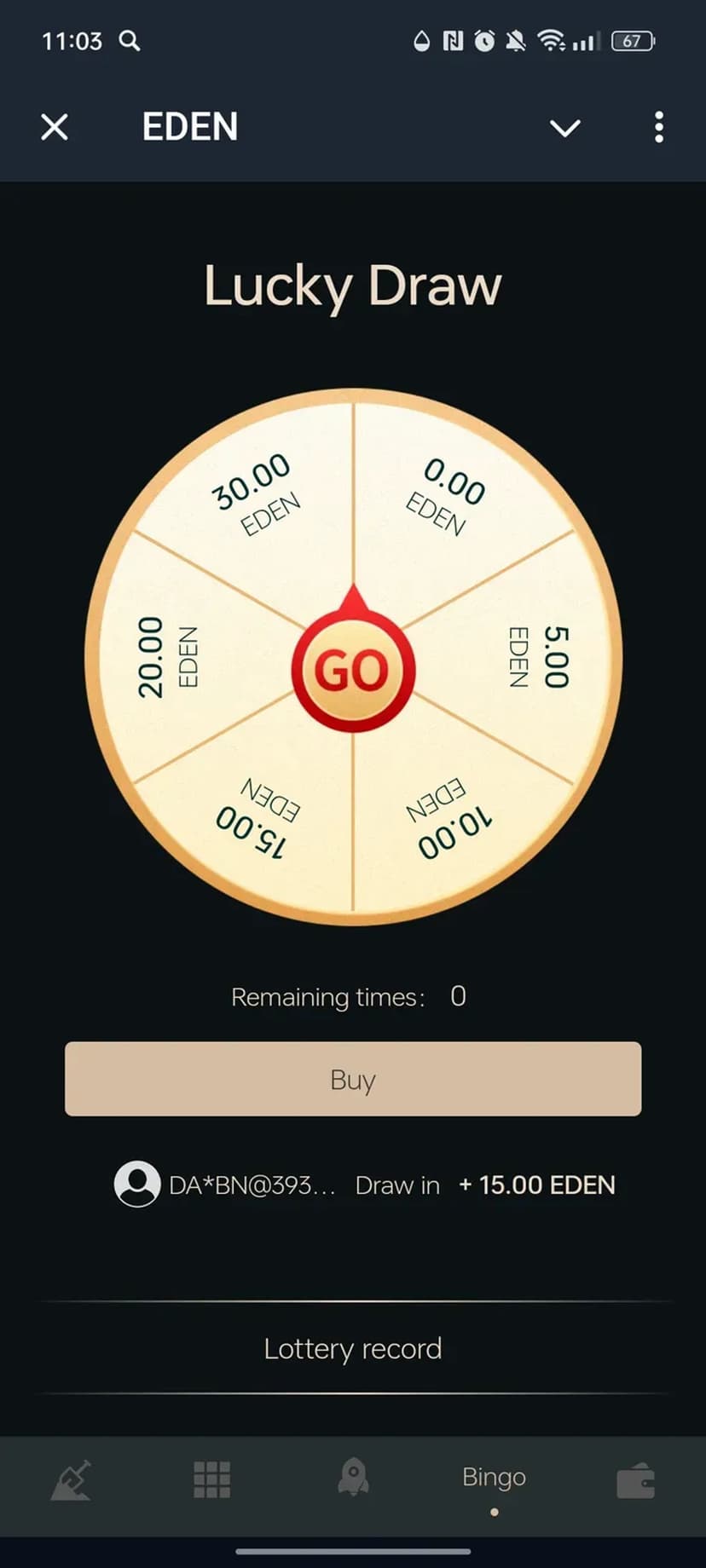This screenshot has width=706, height=1568.
Task: Open the mining pickaxe tab
Action: click(72, 1480)
